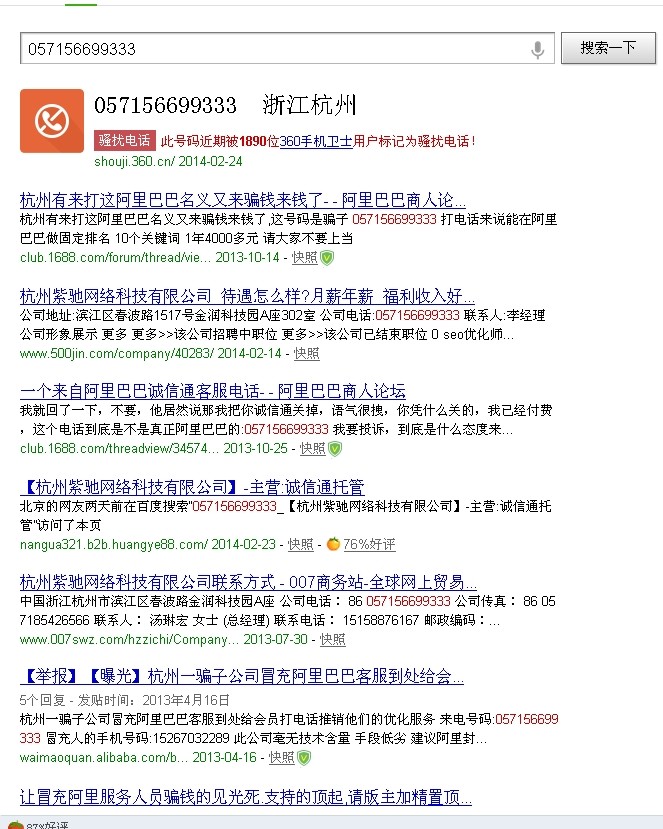The width and height of the screenshot is (663, 829).
Task: Open the 76%好评 rating link
Action: [x=368, y=544]
